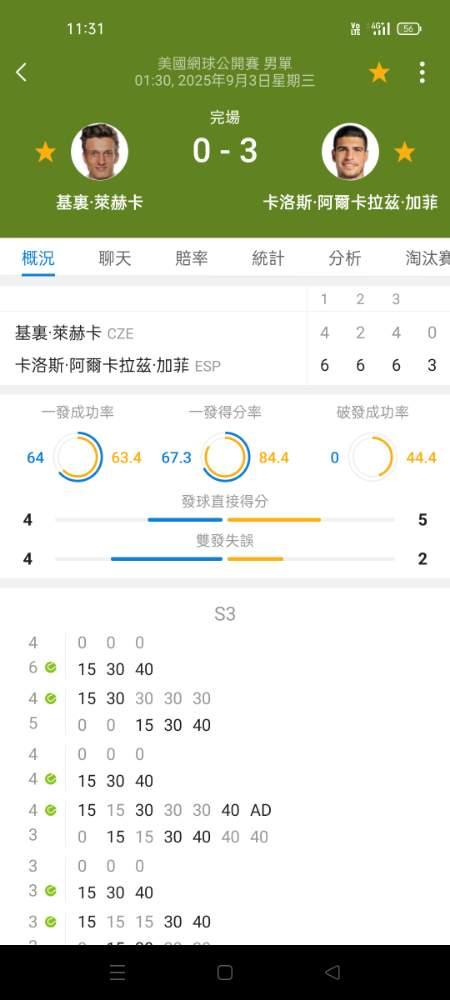
Task: Tap the system home button
Action: pos(224,972)
